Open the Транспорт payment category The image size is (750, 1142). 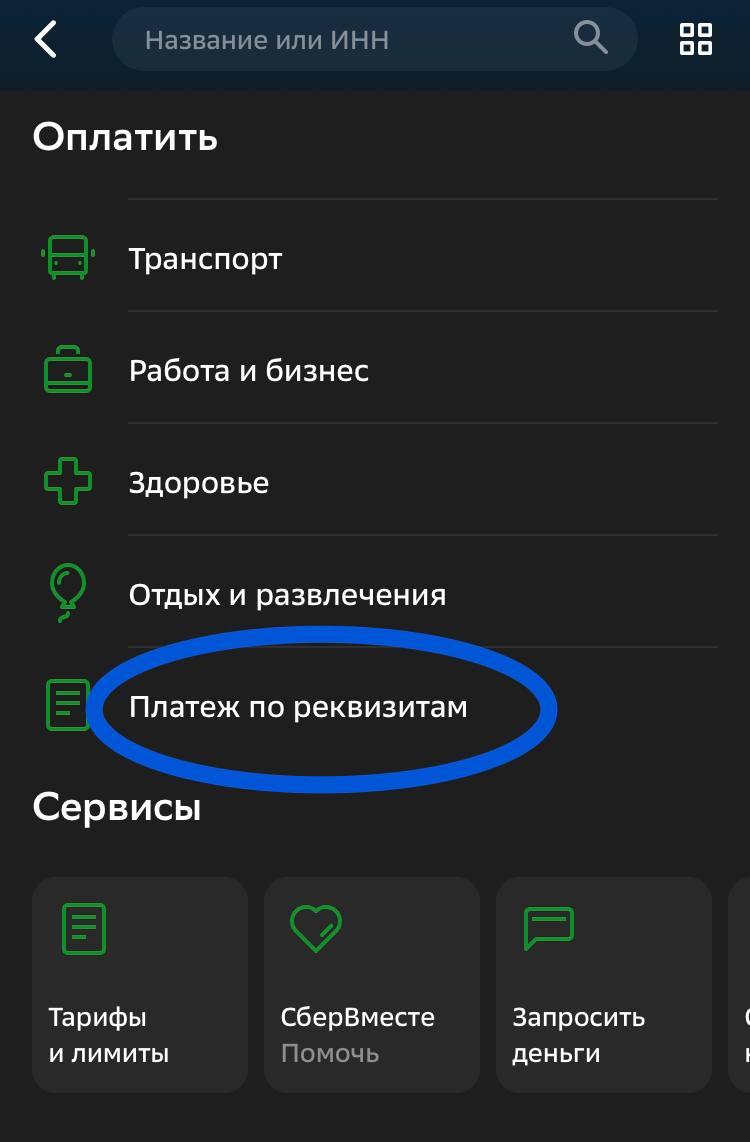(x=205, y=259)
